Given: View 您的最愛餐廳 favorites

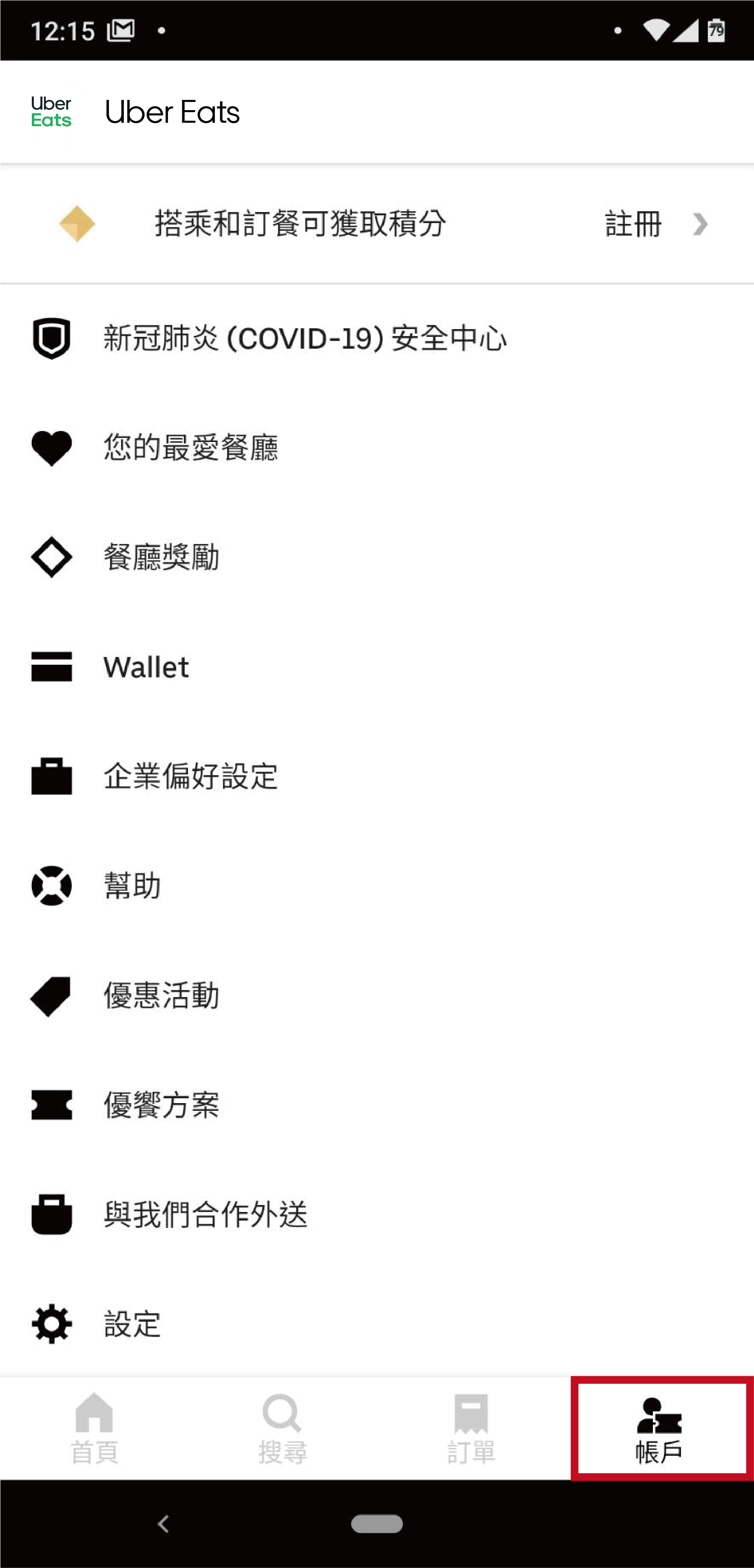Looking at the screenshot, I should pos(190,448).
